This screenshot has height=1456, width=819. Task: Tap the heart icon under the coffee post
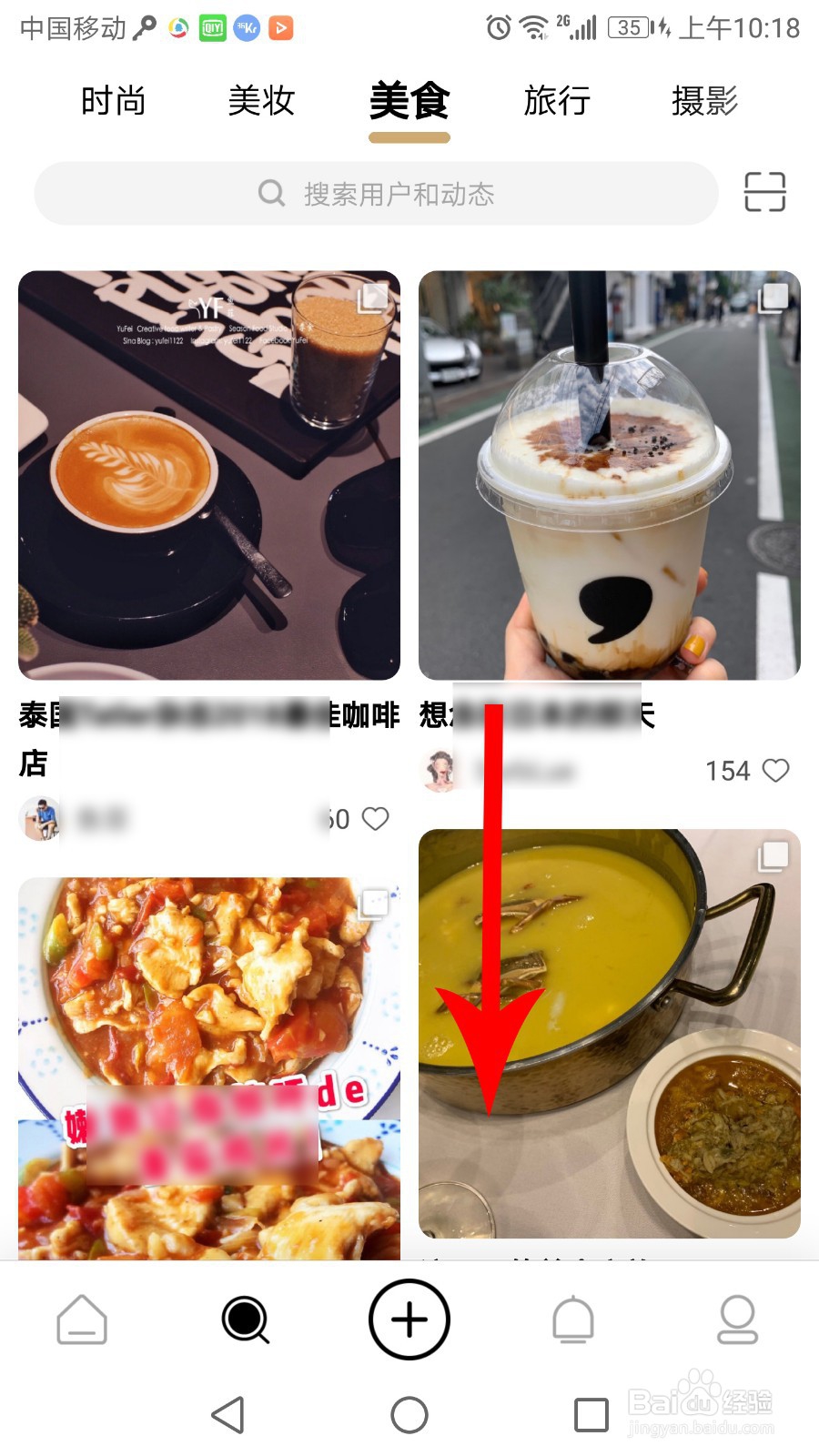click(x=376, y=818)
